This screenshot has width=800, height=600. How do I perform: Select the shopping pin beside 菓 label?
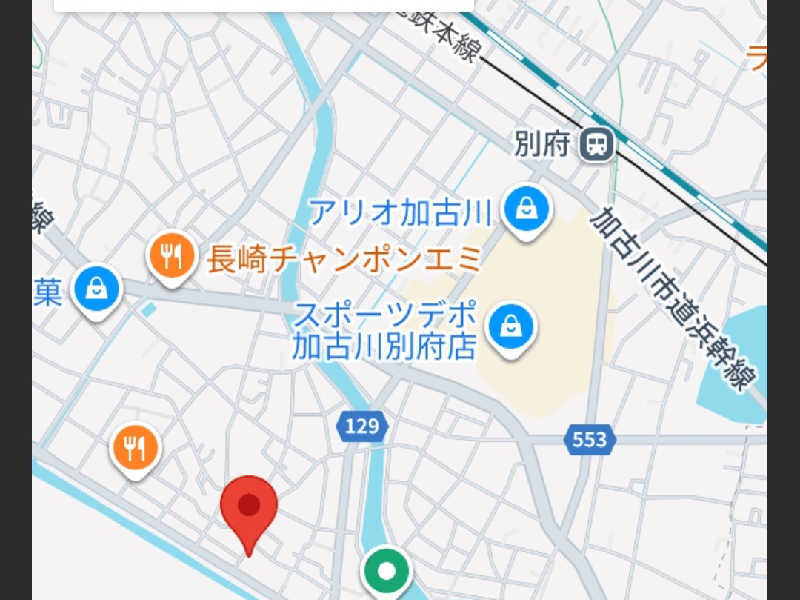click(x=97, y=290)
